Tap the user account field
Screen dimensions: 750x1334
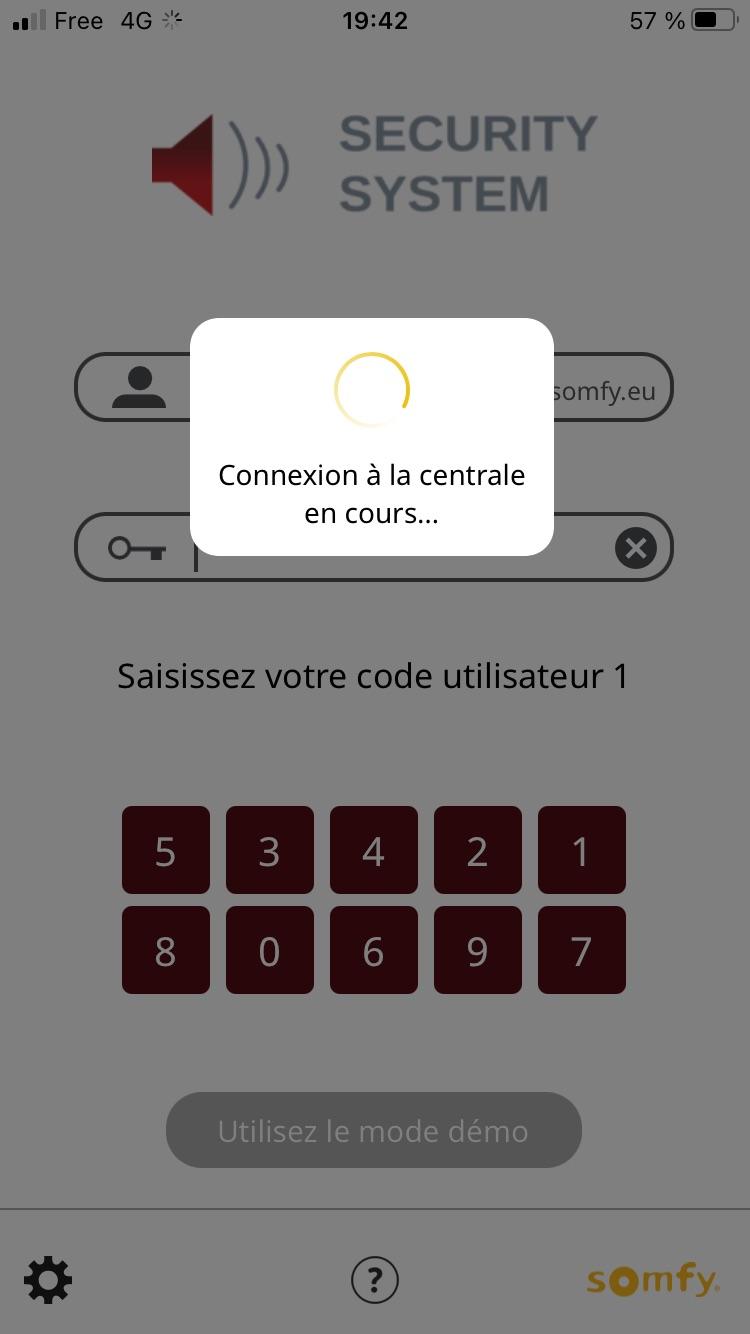coord(612,388)
